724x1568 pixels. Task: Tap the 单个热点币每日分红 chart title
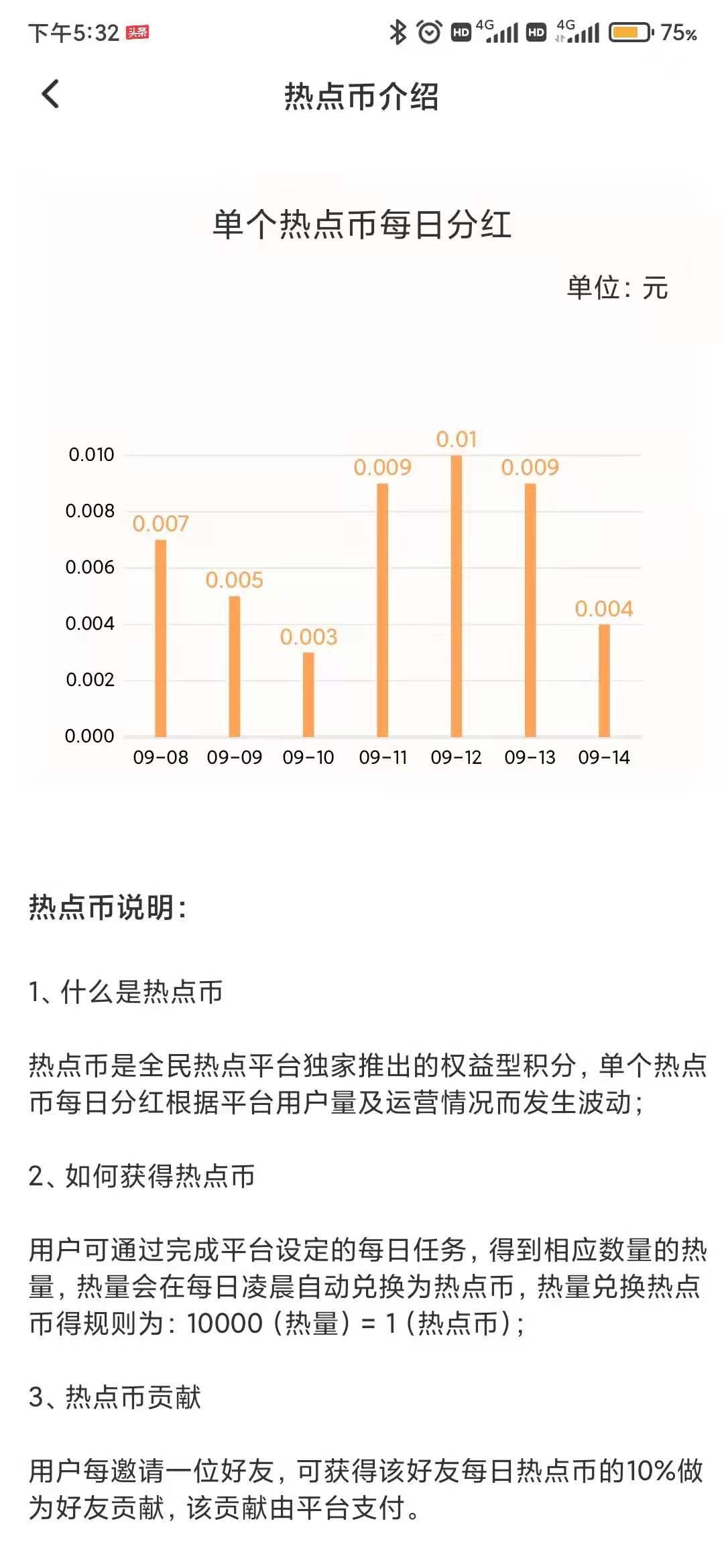pyautogui.click(x=362, y=223)
